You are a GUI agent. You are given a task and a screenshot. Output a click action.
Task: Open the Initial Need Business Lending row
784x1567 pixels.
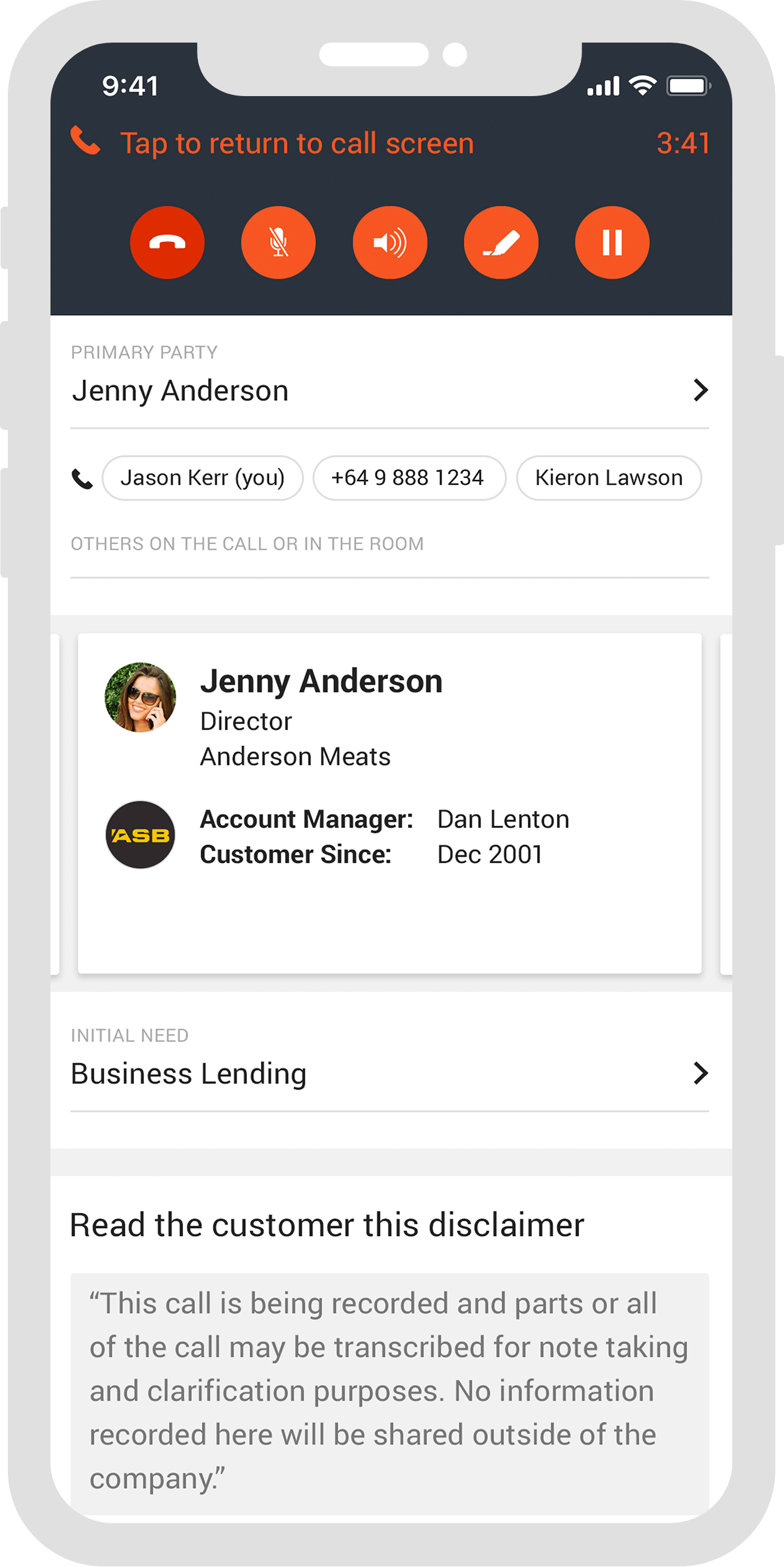(390, 1074)
